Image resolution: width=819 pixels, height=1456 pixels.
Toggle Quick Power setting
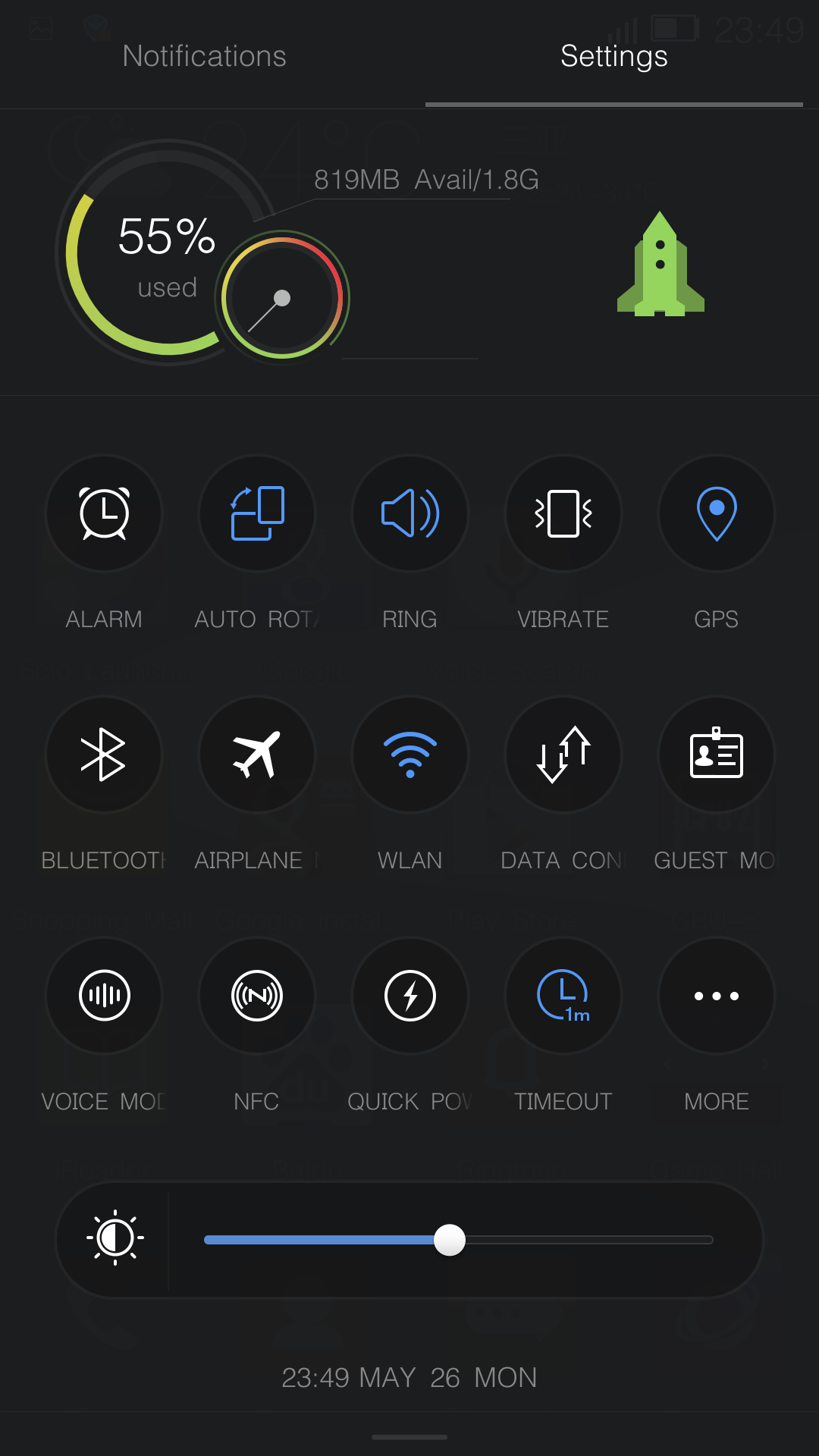pos(410,996)
